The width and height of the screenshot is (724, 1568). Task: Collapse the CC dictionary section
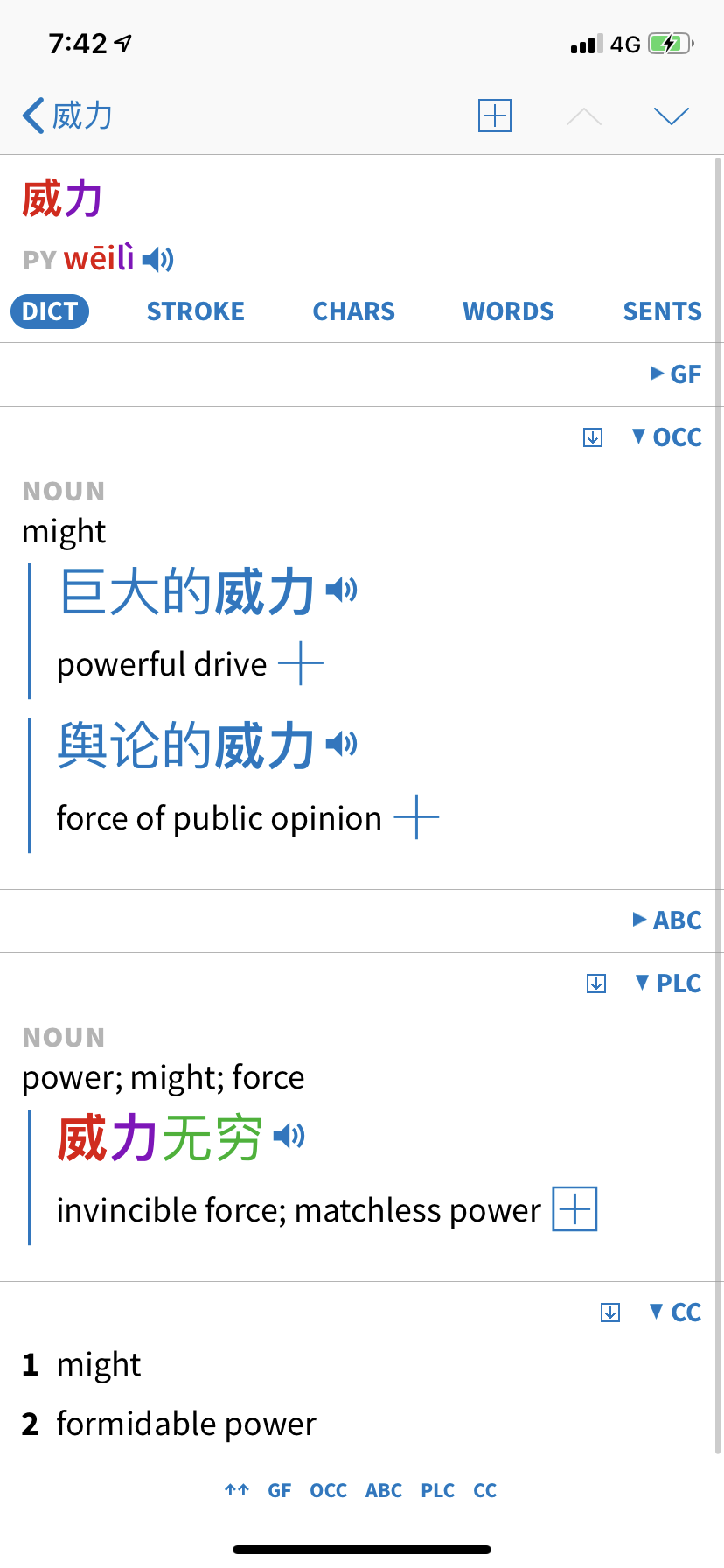coord(676,1312)
